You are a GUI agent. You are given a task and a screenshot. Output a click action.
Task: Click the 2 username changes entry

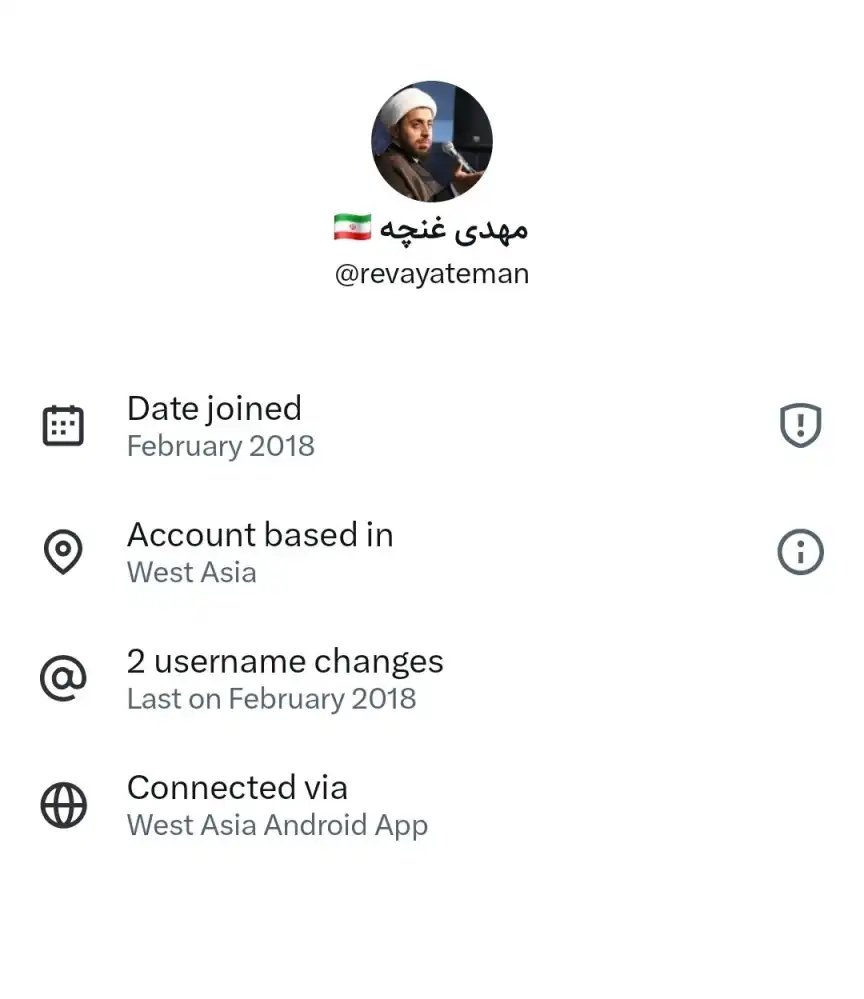click(x=286, y=661)
